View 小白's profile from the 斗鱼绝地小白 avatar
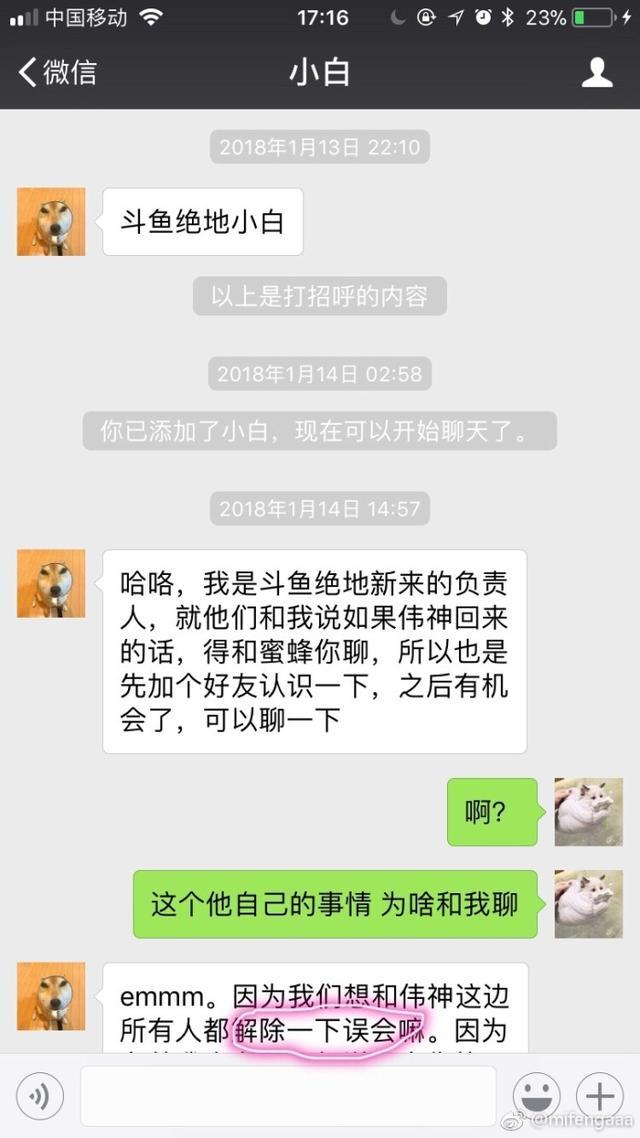Screen dimensions: 640x1138 click(x=51, y=221)
